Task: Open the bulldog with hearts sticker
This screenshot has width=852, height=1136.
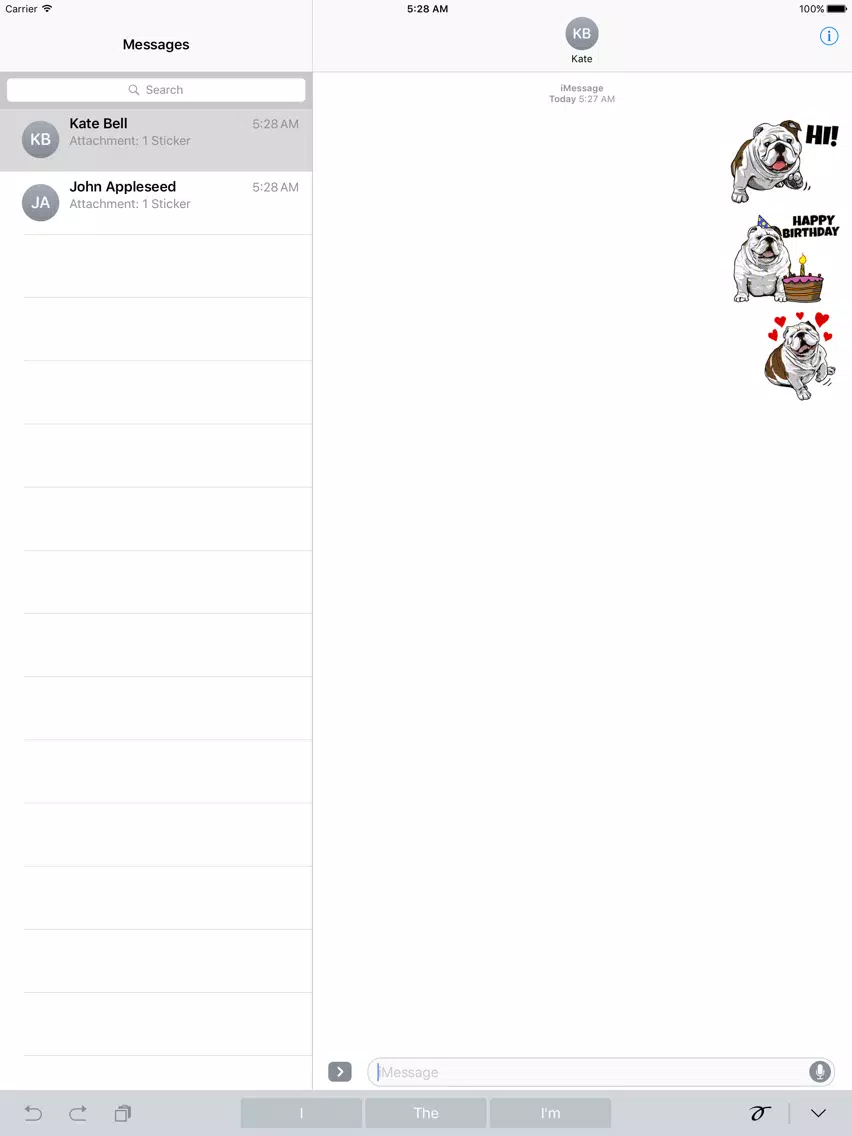Action: tap(798, 356)
